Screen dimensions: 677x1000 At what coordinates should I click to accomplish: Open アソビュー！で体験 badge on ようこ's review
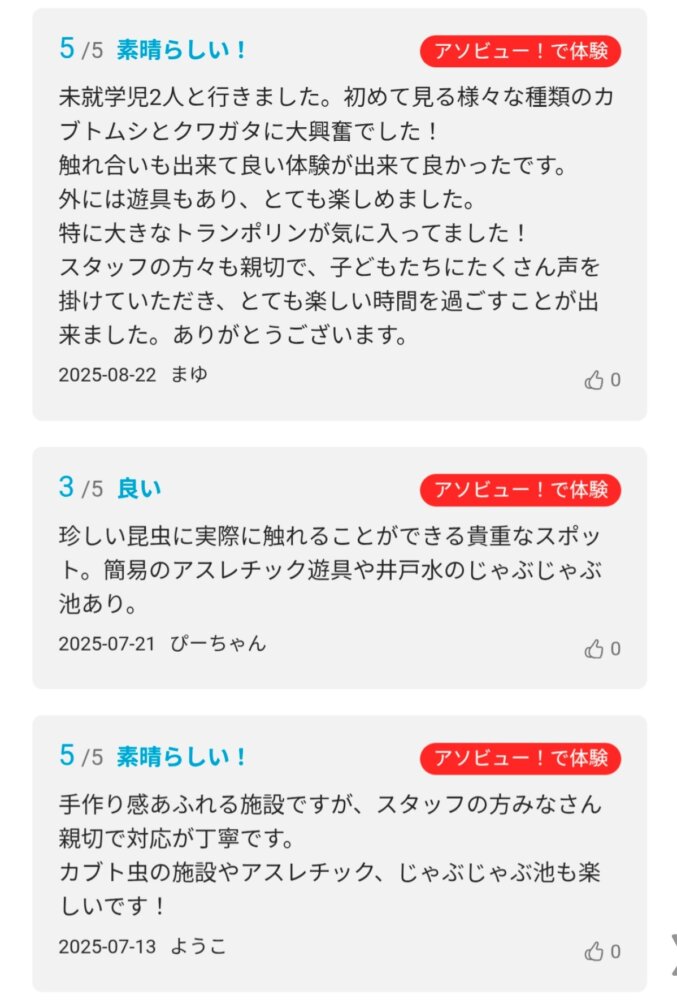pos(520,758)
